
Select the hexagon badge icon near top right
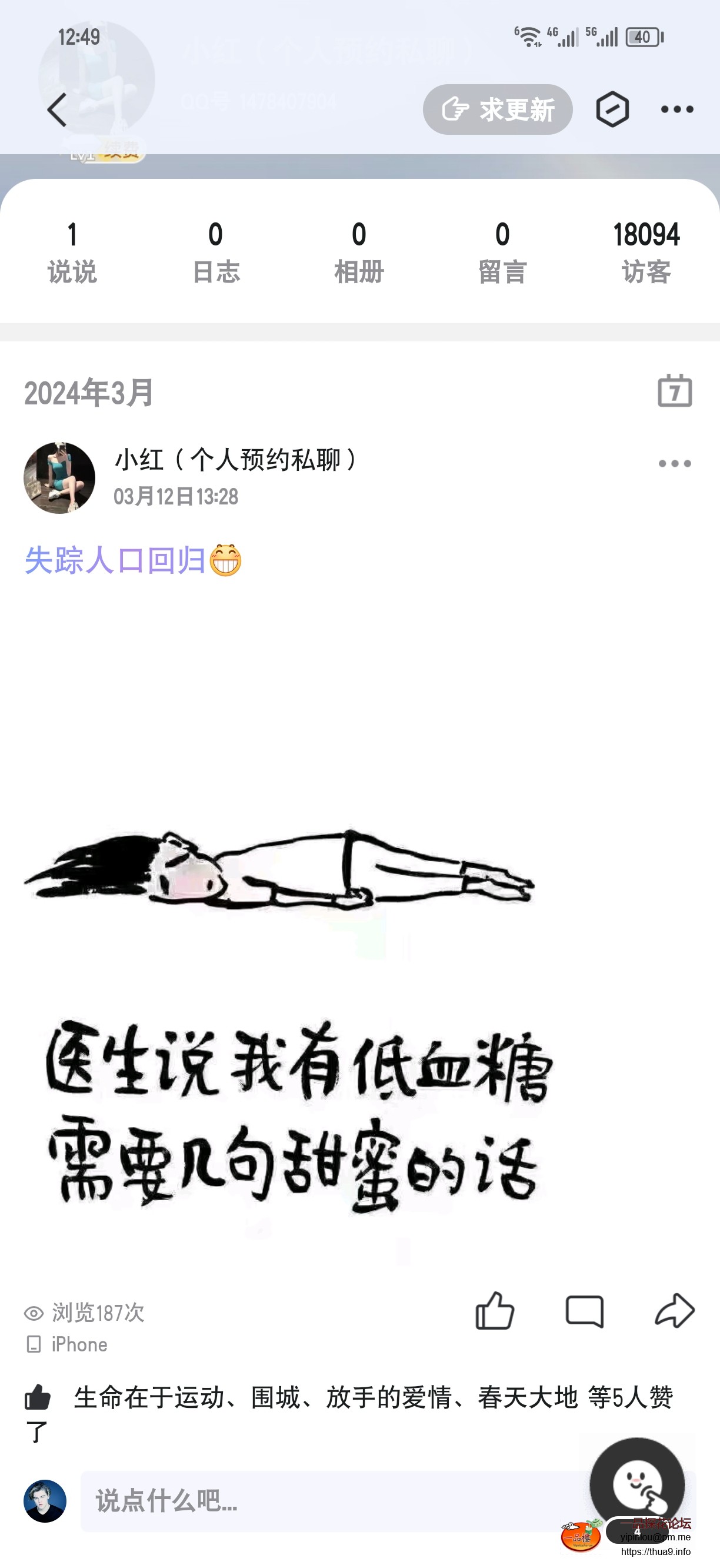[x=614, y=108]
